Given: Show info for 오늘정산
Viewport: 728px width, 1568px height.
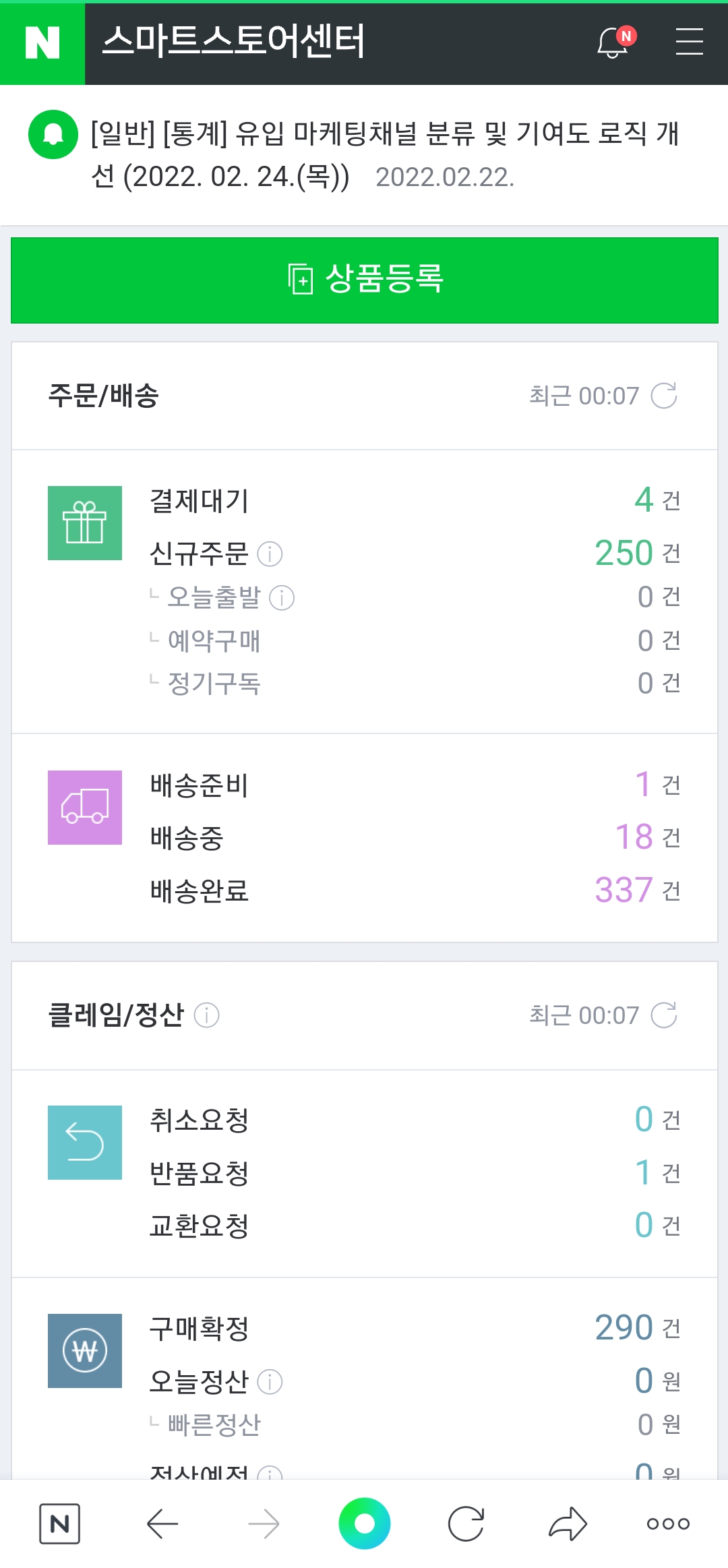Looking at the screenshot, I should point(270,1382).
